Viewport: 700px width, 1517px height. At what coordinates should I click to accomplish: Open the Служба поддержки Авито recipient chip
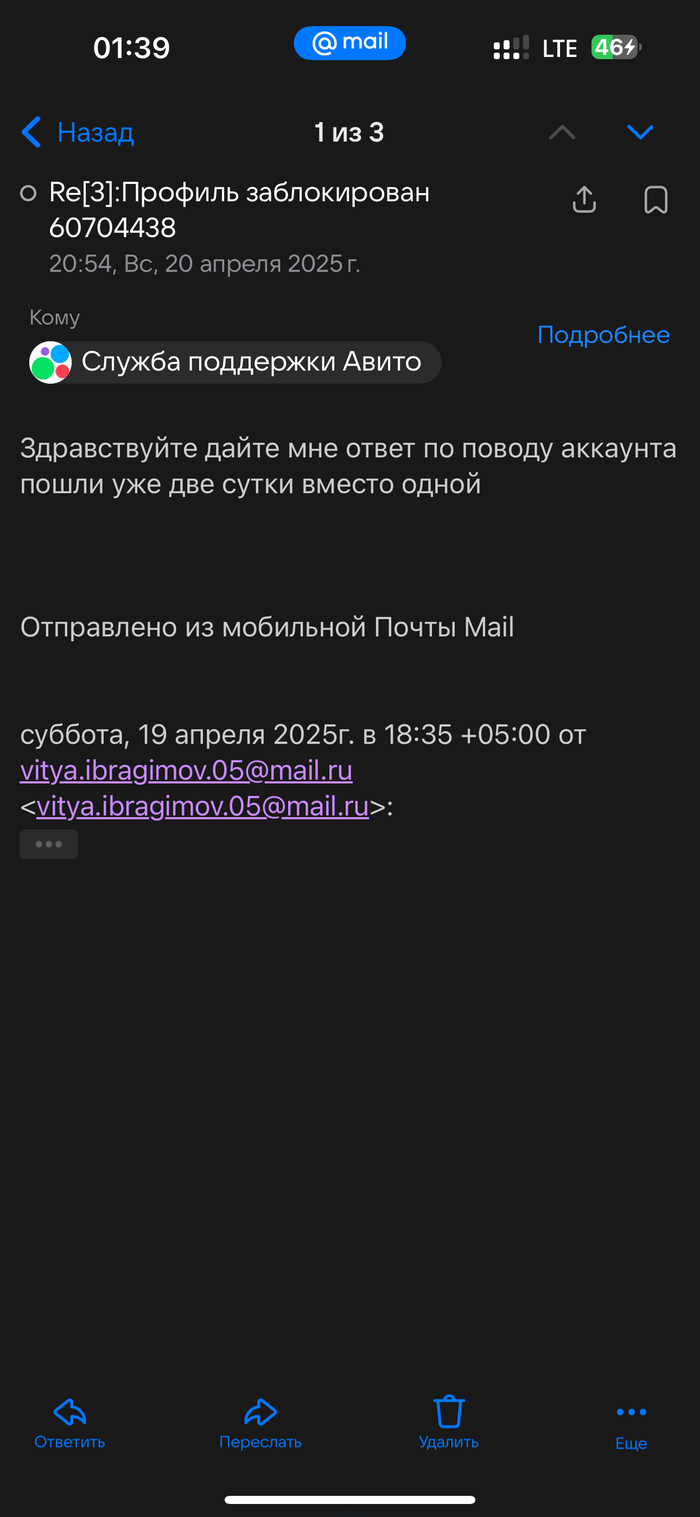pyautogui.click(x=235, y=362)
